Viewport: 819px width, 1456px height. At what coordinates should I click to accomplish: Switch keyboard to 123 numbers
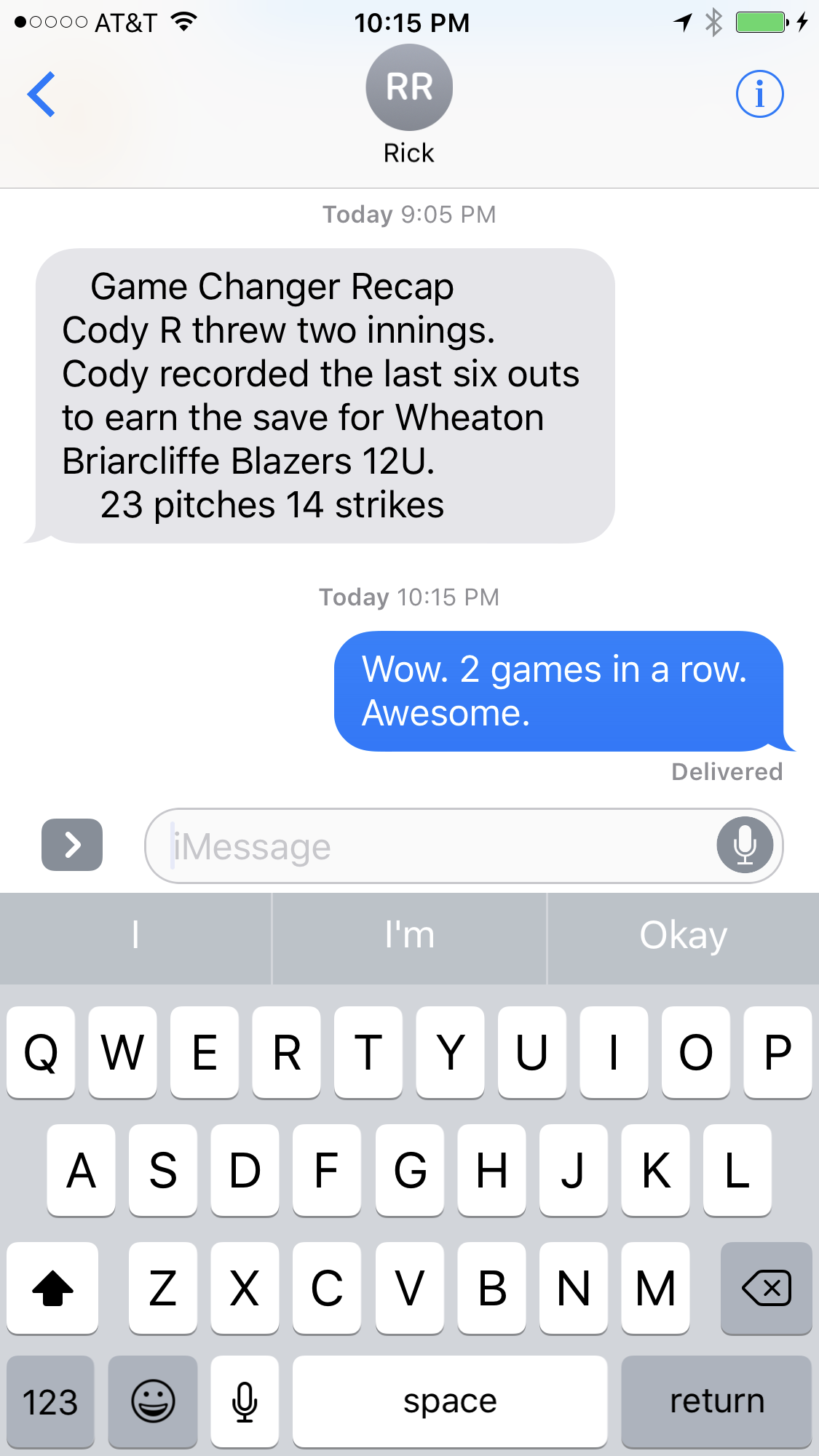coord(50,1401)
